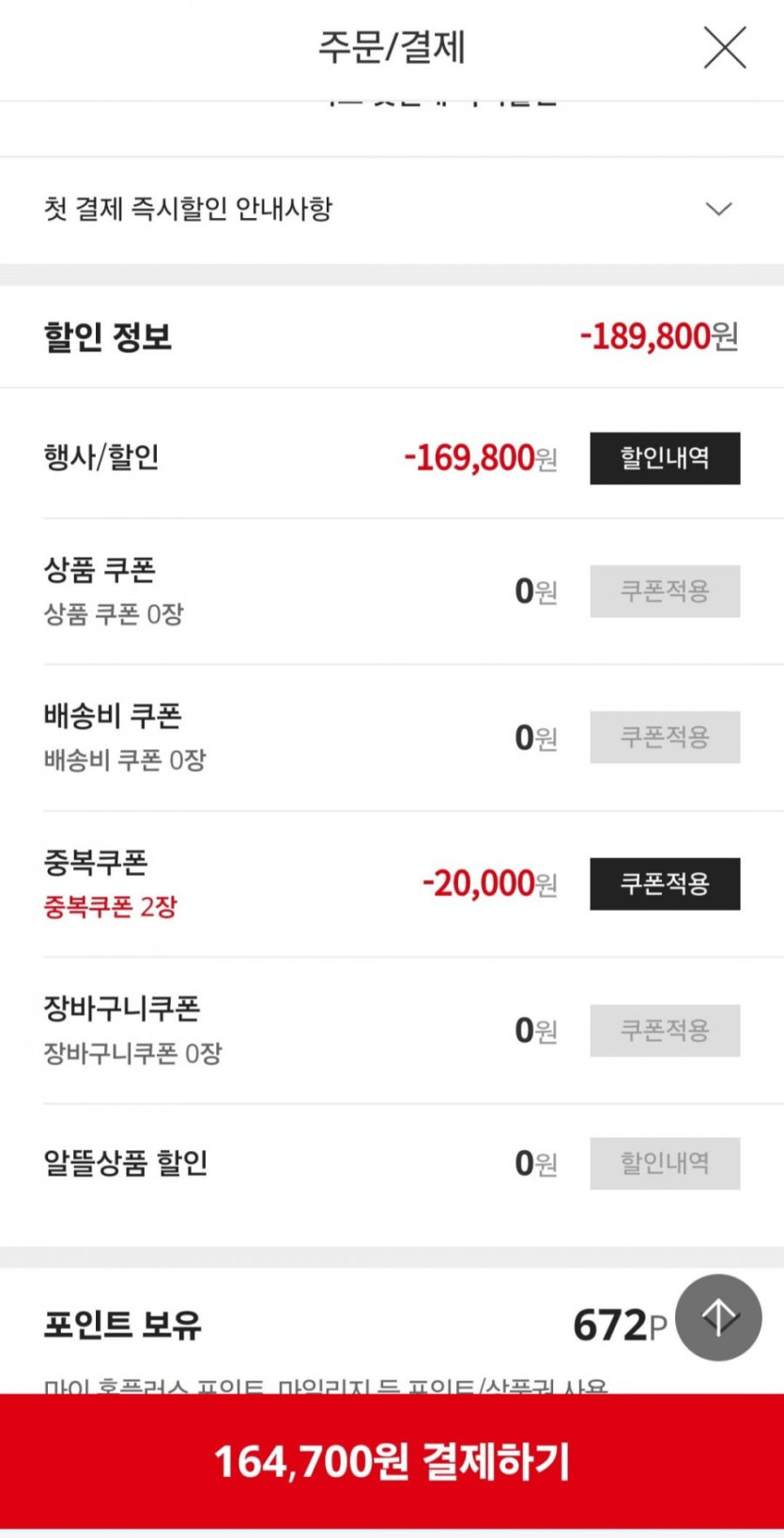Tap 쿠폰적용 for 배송비 쿠폰
The width and height of the screenshot is (784, 1538).
coord(665,737)
